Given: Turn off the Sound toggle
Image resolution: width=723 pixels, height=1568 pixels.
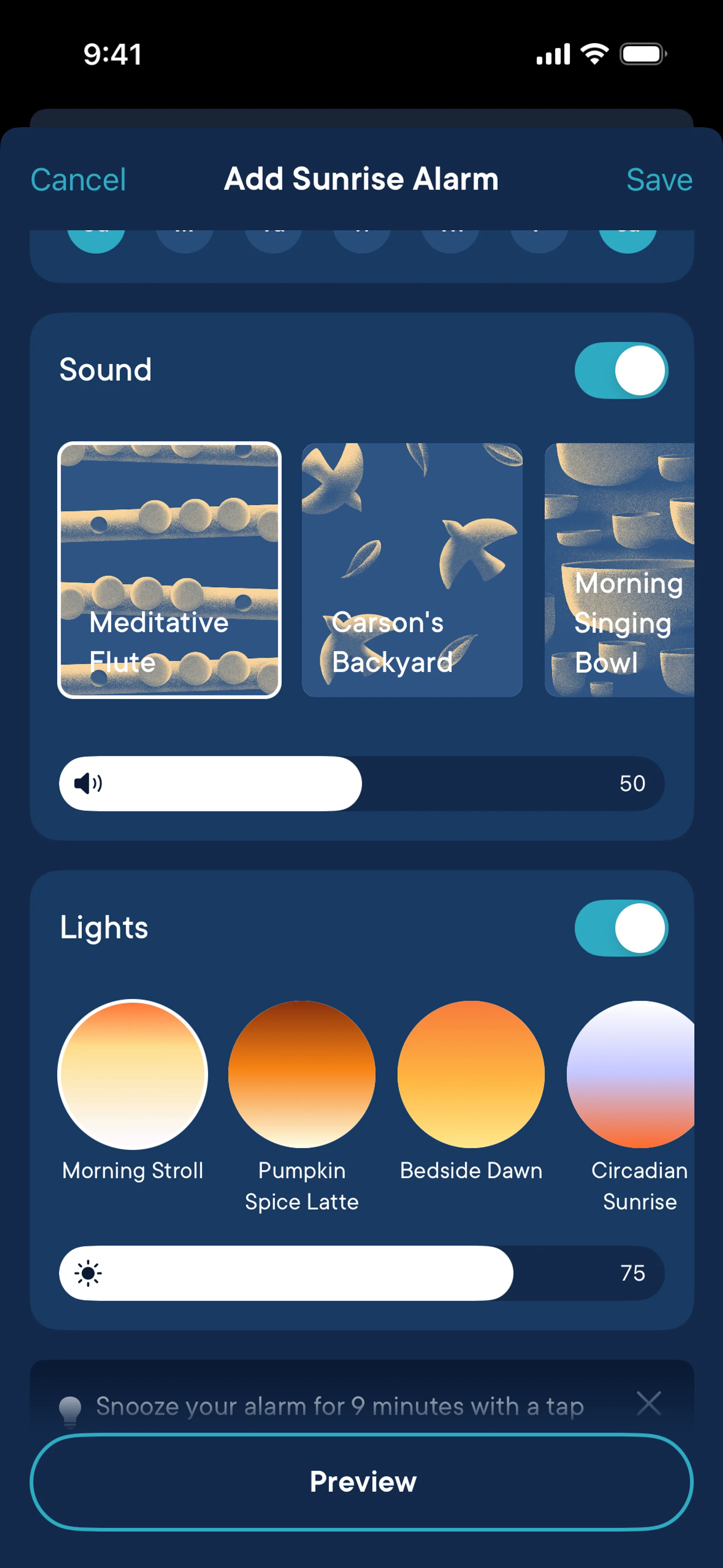Looking at the screenshot, I should [621, 370].
